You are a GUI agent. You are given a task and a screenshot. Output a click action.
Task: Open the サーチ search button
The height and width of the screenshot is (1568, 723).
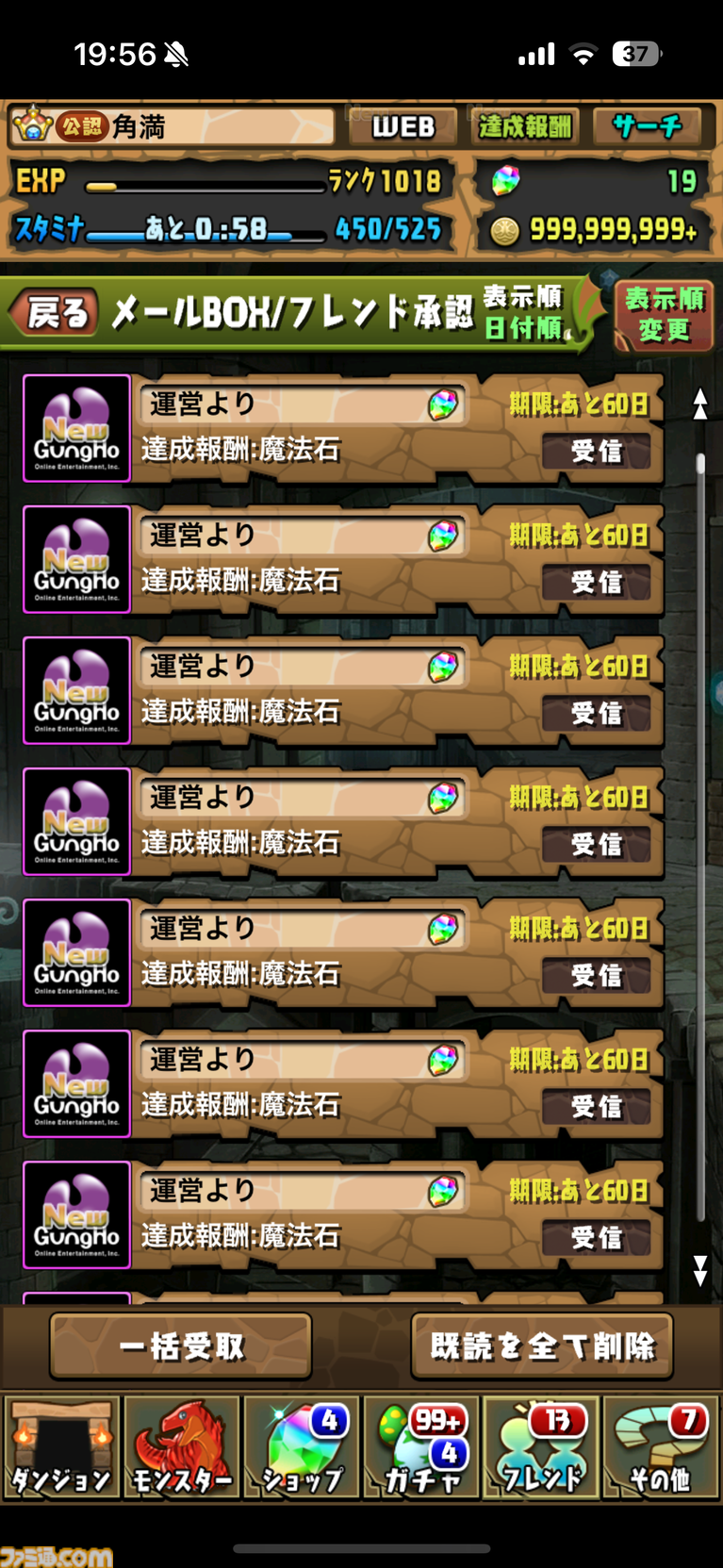(x=647, y=126)
